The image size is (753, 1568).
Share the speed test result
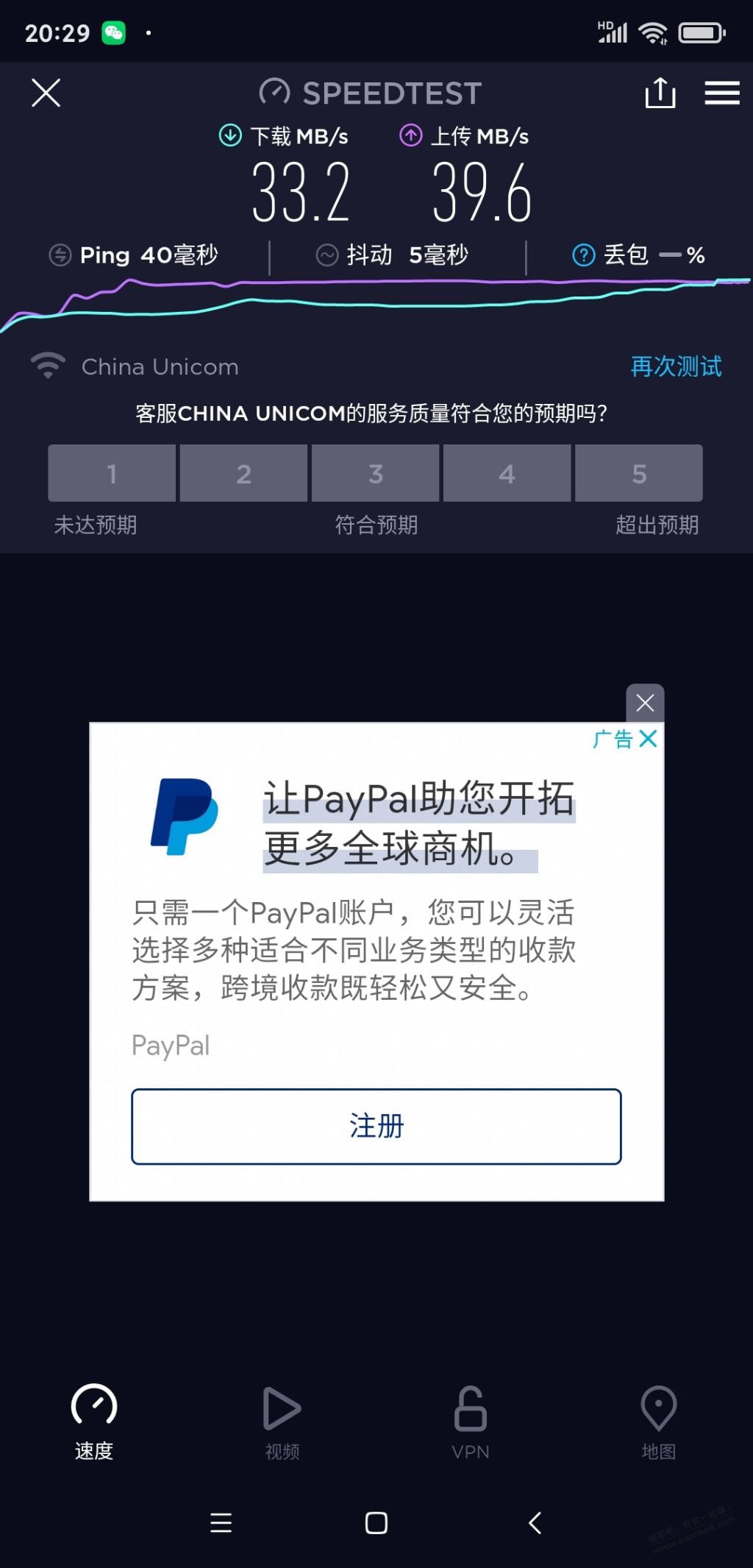tap(660, 93)
